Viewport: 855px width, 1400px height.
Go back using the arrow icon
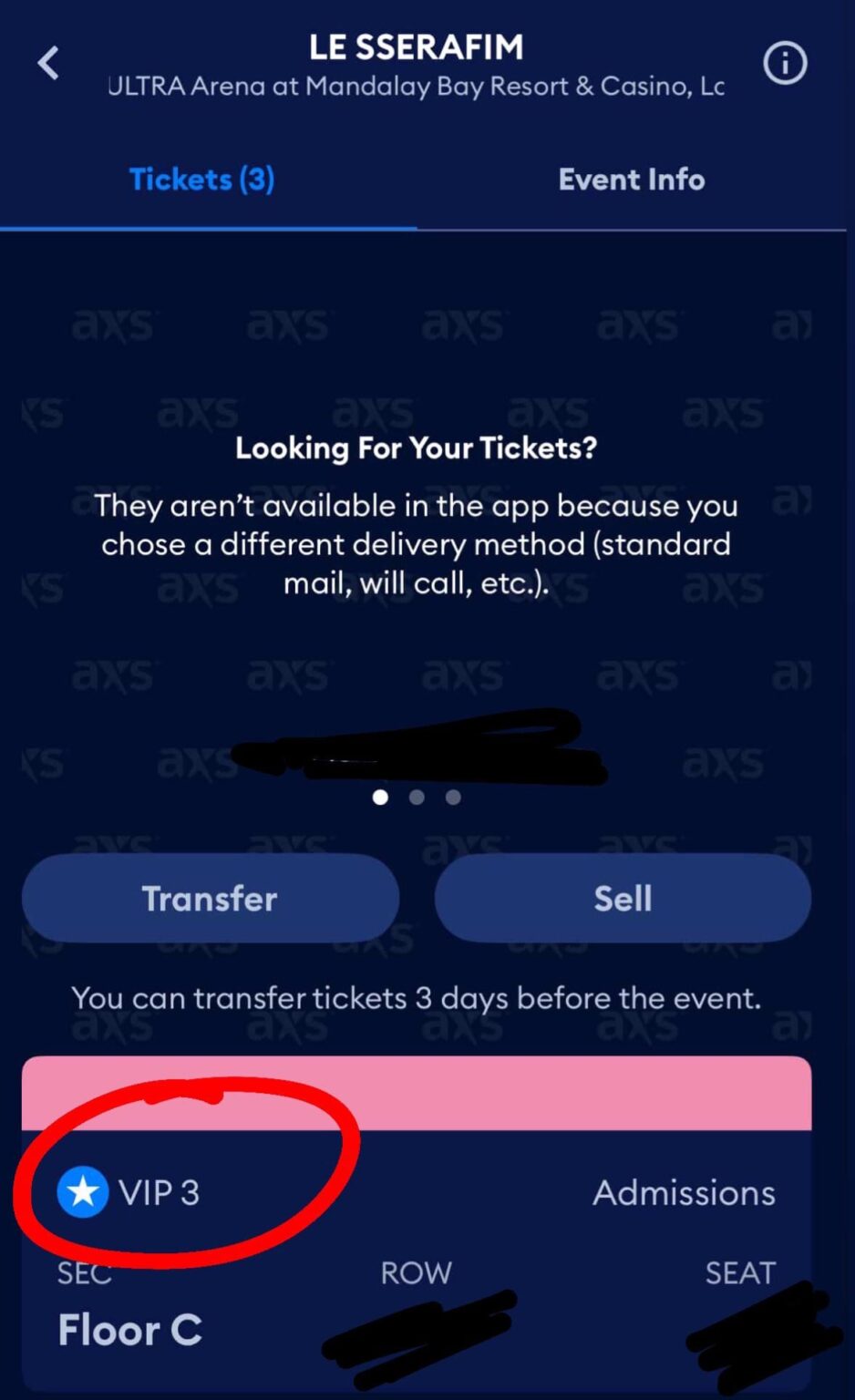48,63
